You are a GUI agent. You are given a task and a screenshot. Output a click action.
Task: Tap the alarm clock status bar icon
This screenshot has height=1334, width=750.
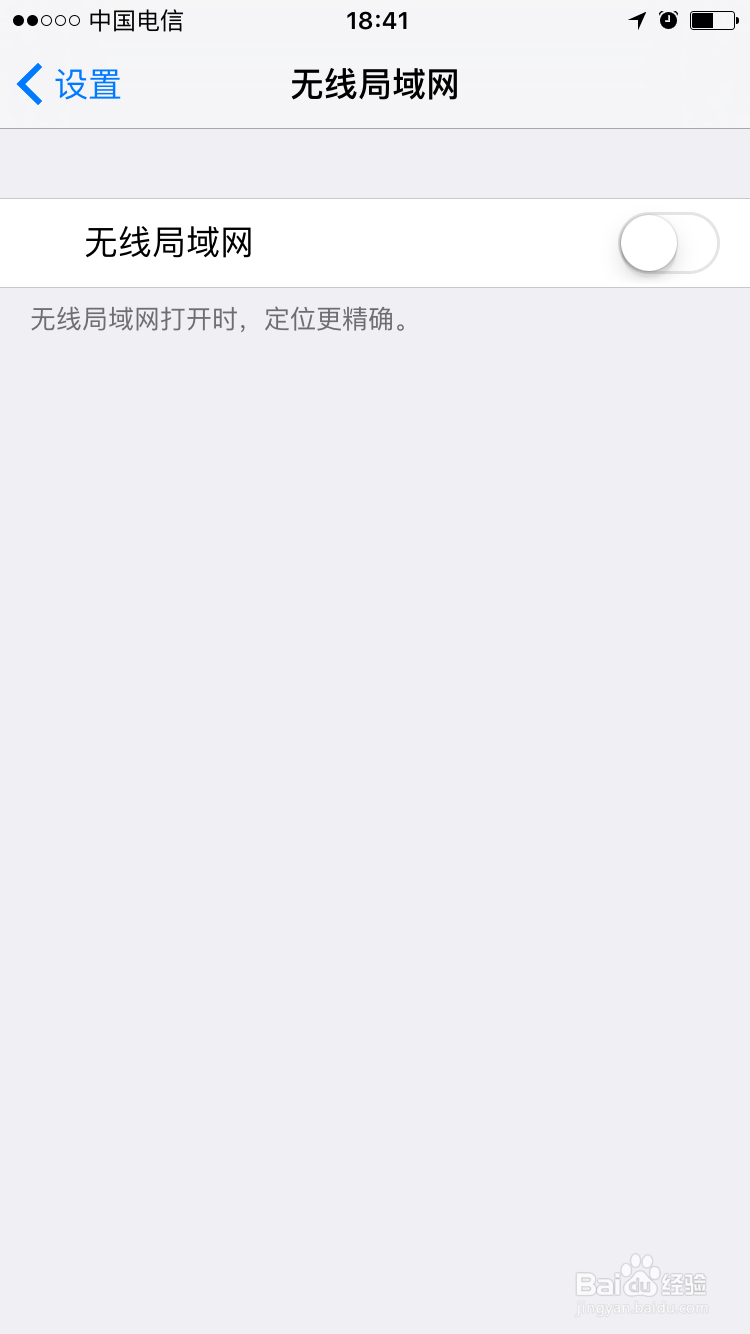pos(669,19)
